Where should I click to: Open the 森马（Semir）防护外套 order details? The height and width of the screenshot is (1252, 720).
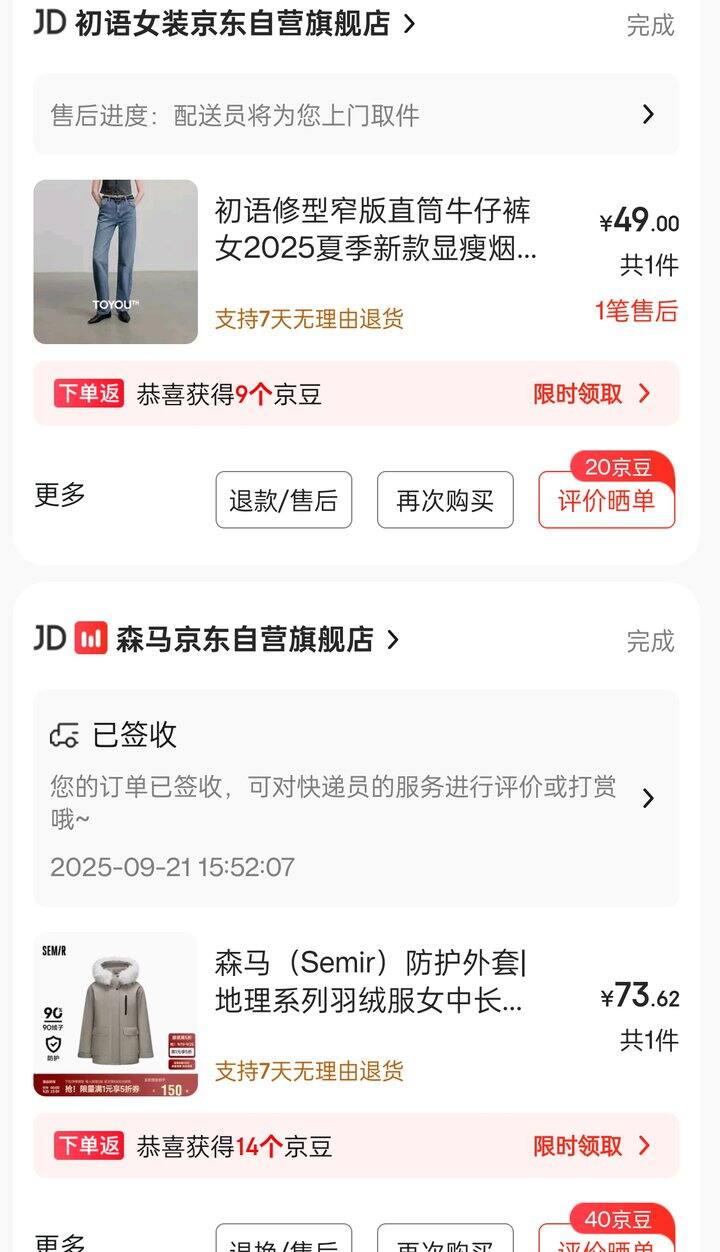coord(368,981)
